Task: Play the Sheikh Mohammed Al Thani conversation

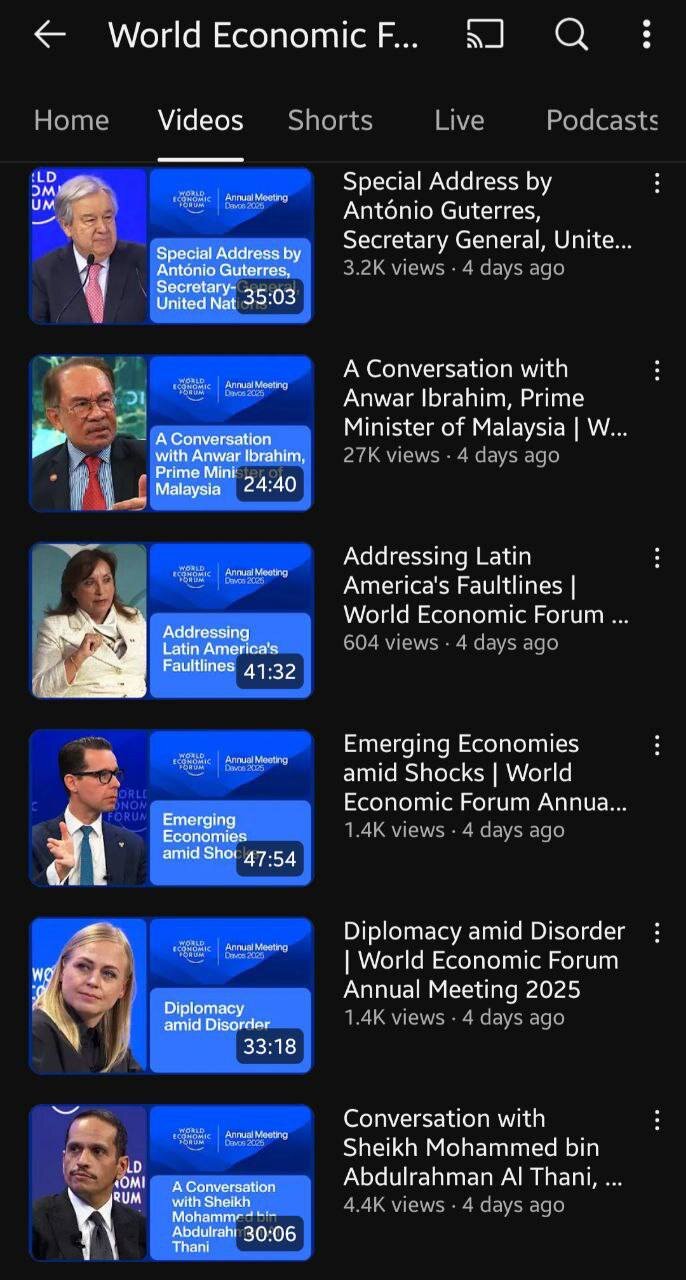Action: point(171,1183)
